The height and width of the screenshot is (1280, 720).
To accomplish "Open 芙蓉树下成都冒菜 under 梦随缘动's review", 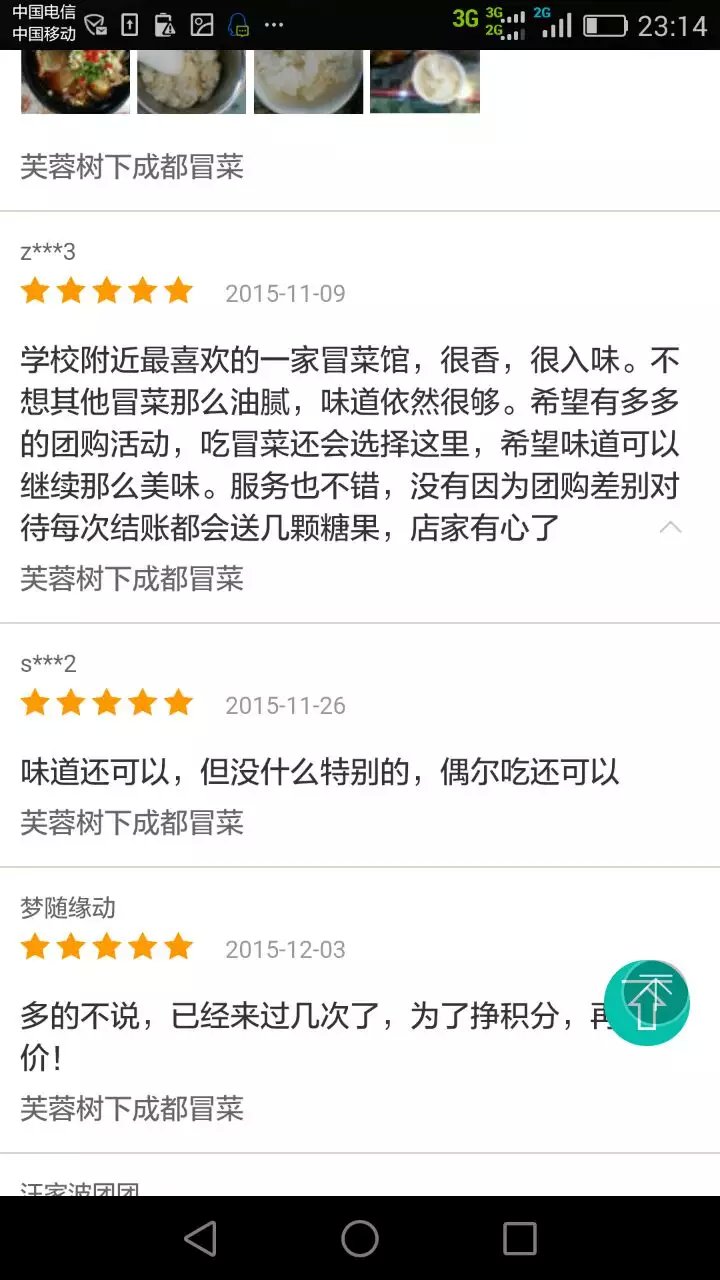I will pos(132,1109).
